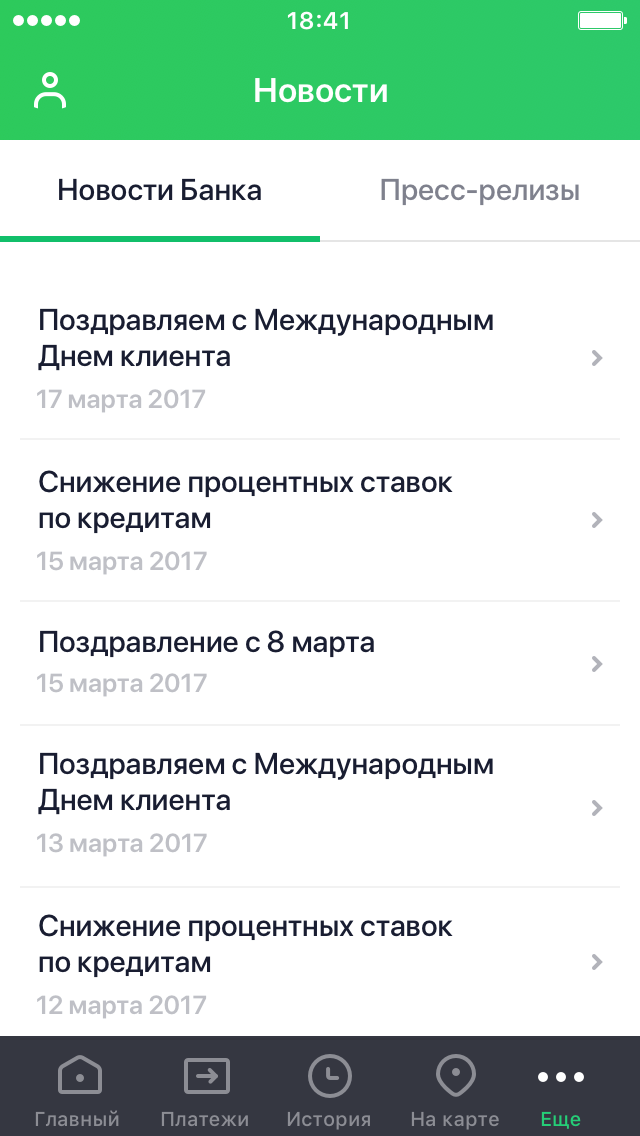This screenshot has height=1136, width=640.
Task: Switch to the Пресс-релизы tab
Action: click(x=480, y=191)
